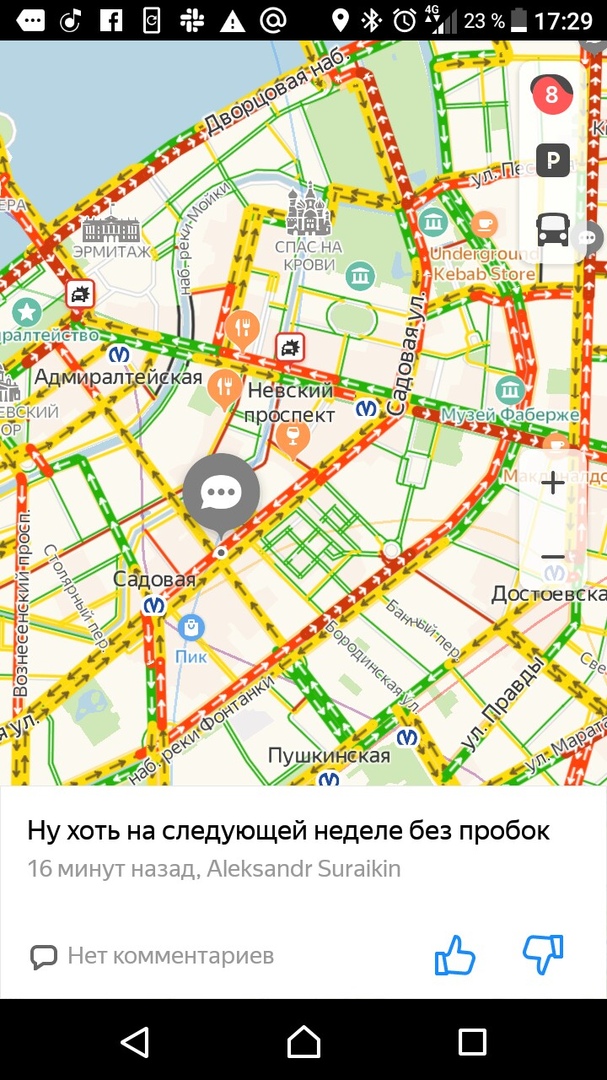Open recent apps with square button

click(472, 1041)
